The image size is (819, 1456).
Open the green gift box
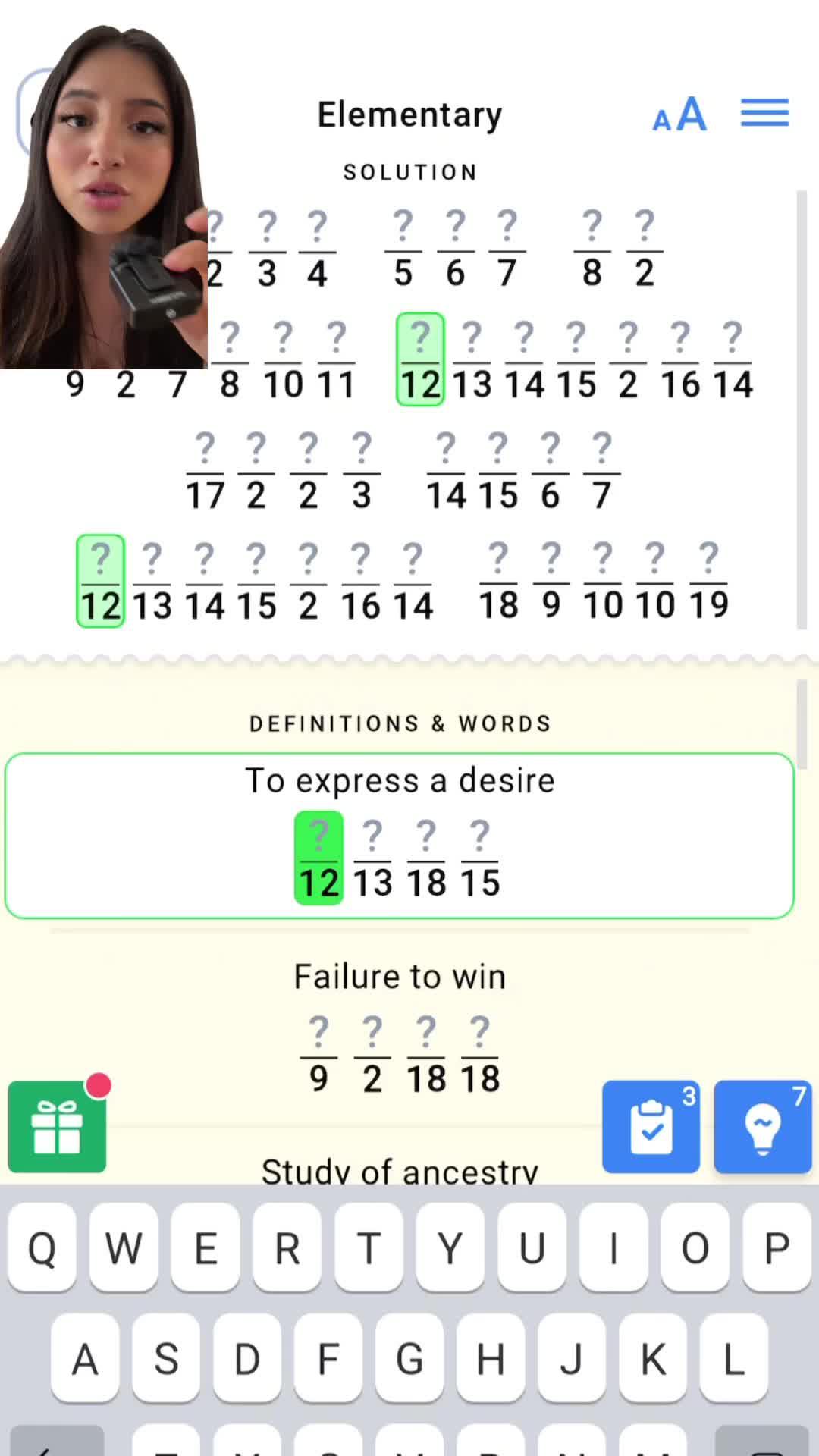point(57,1127)
